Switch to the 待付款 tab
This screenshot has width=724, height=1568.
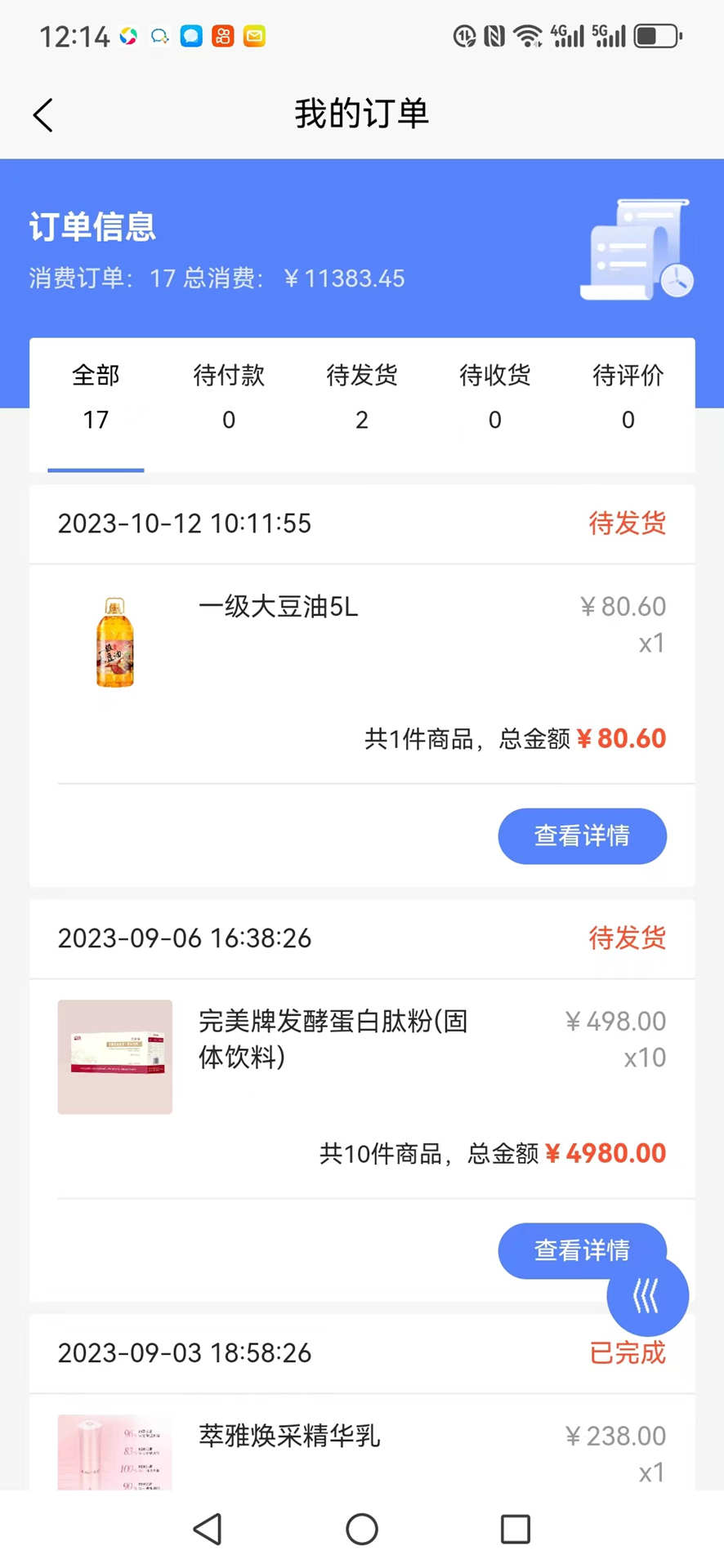(229, 398)
